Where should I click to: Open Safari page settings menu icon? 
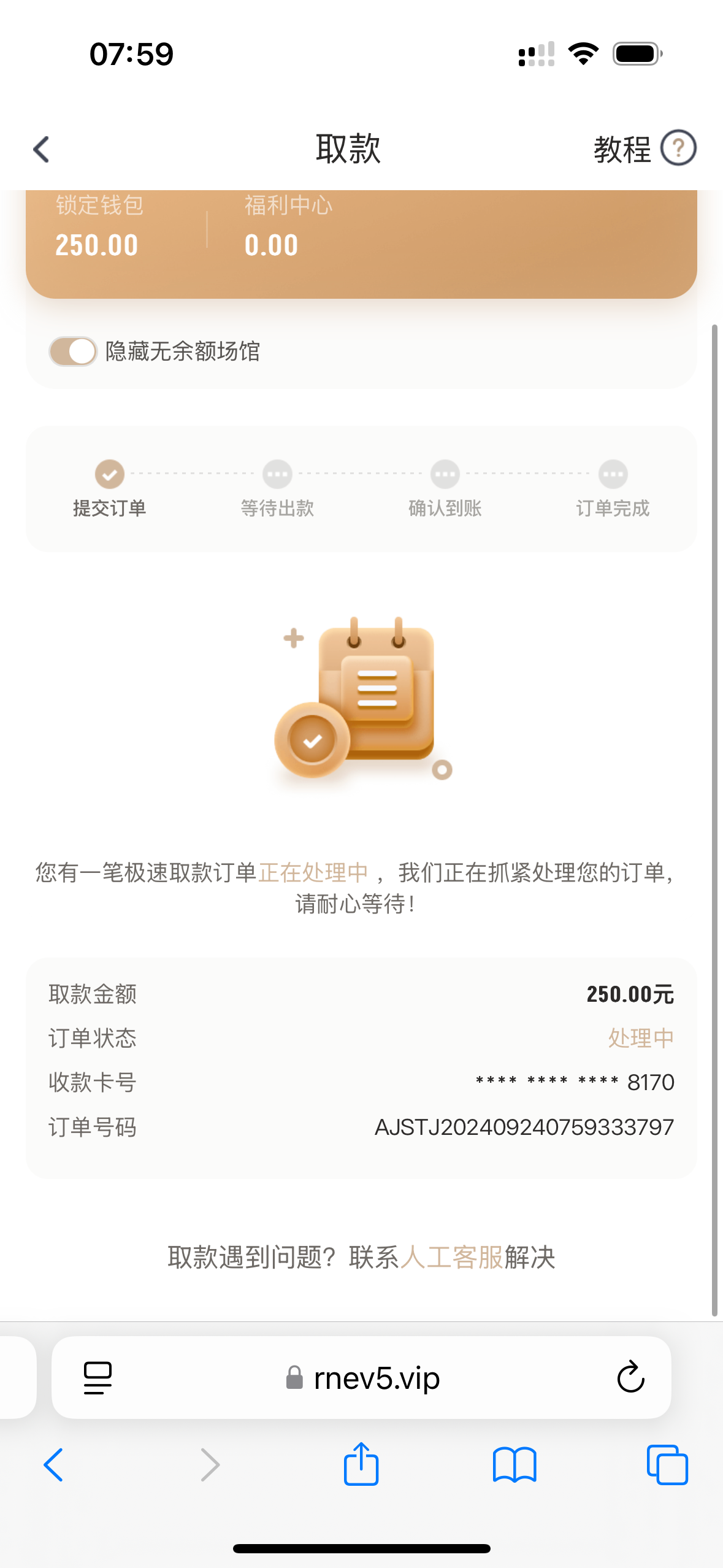click(98, 1377)
